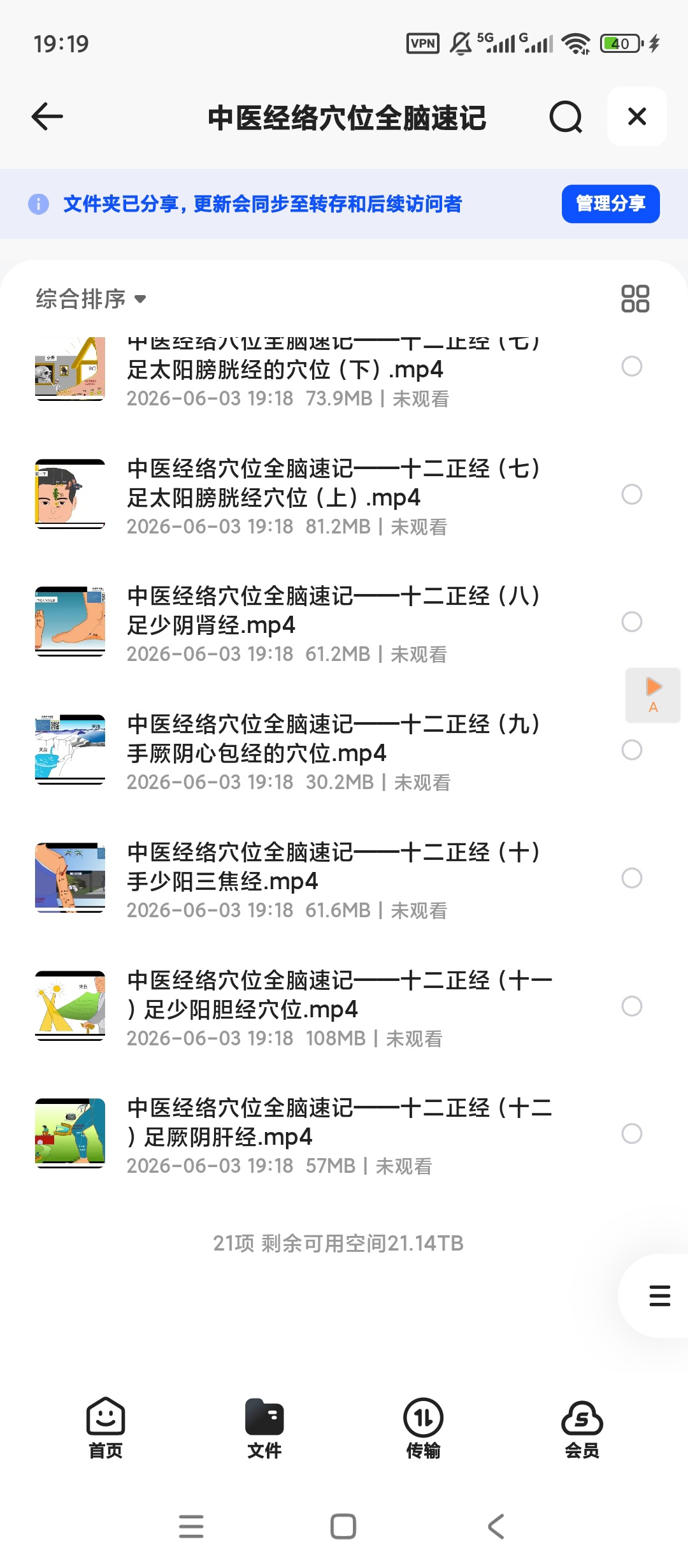Open search in this folder

click(x=566, y=117)
